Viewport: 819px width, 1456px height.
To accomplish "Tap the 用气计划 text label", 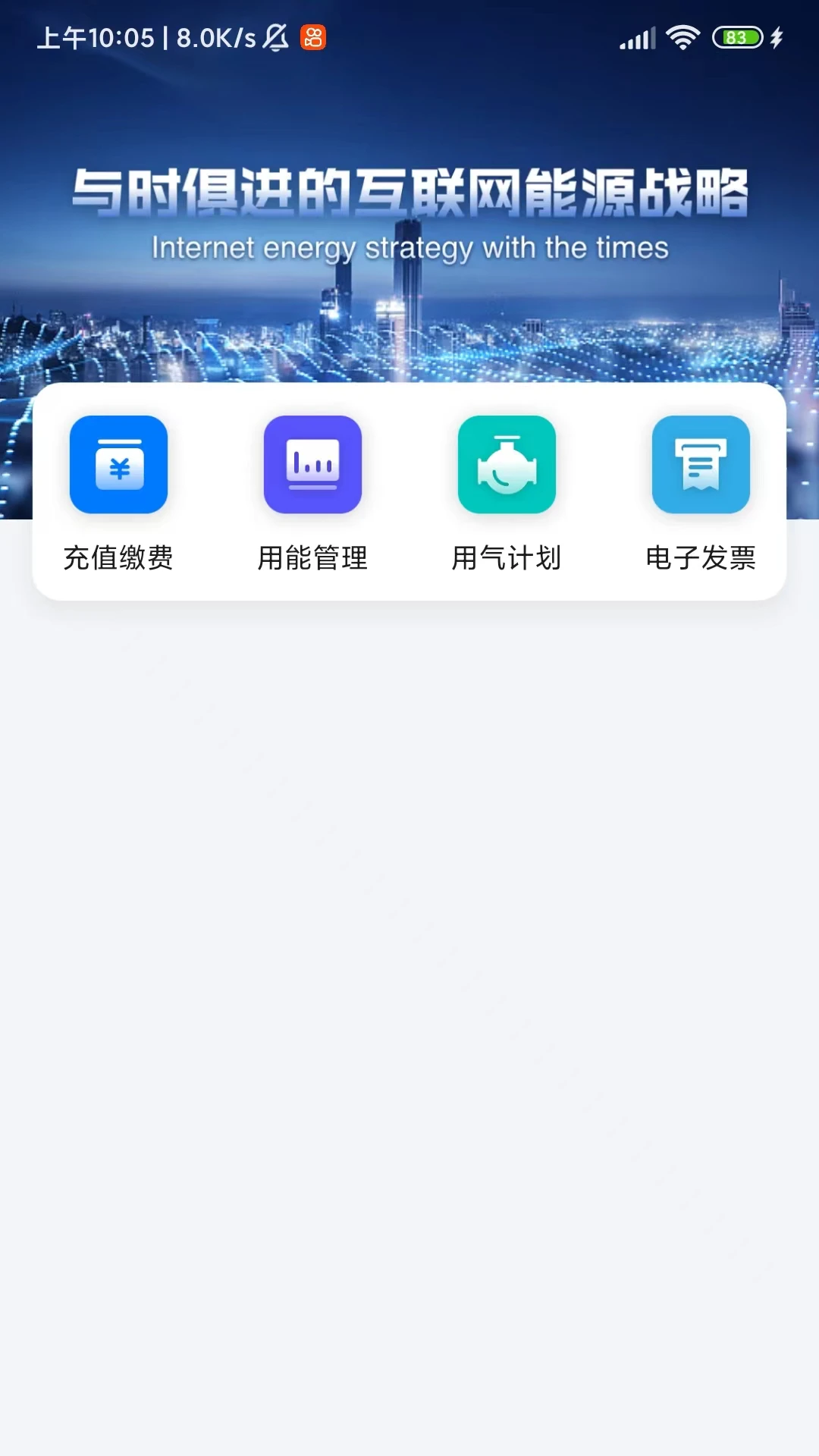I will (507, 559).
